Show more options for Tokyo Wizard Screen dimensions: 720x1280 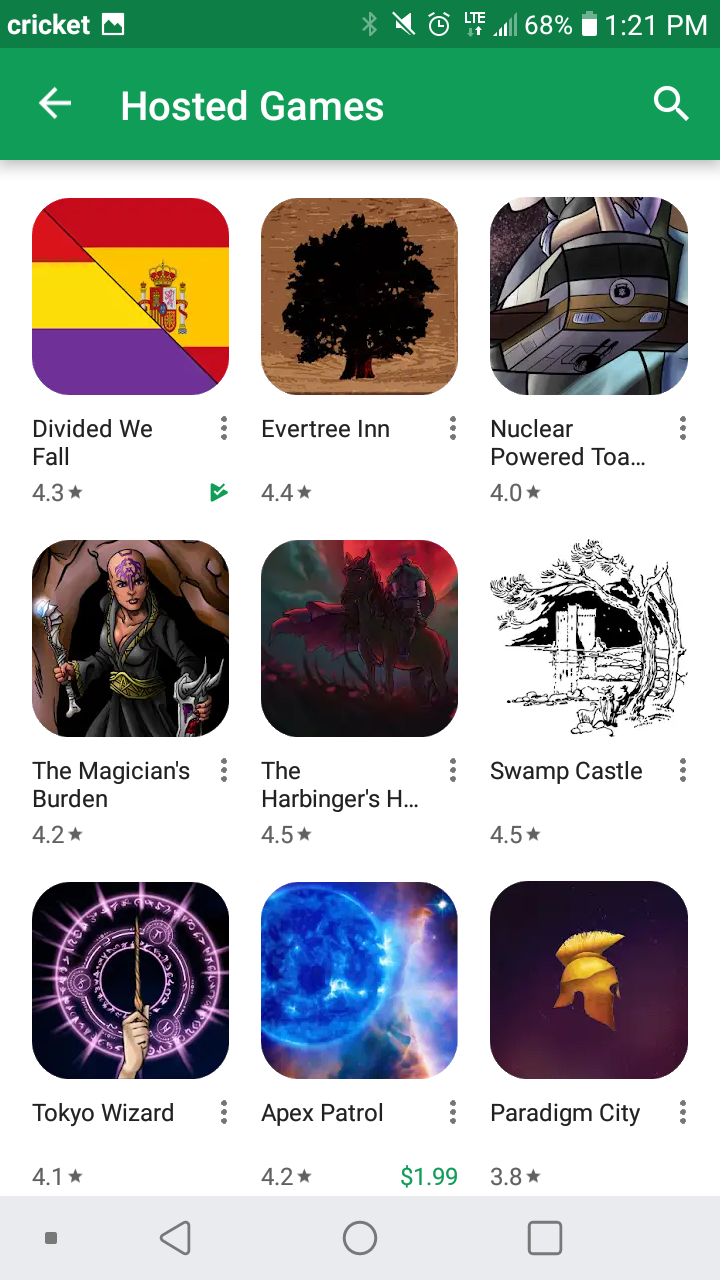point(224,1113)
